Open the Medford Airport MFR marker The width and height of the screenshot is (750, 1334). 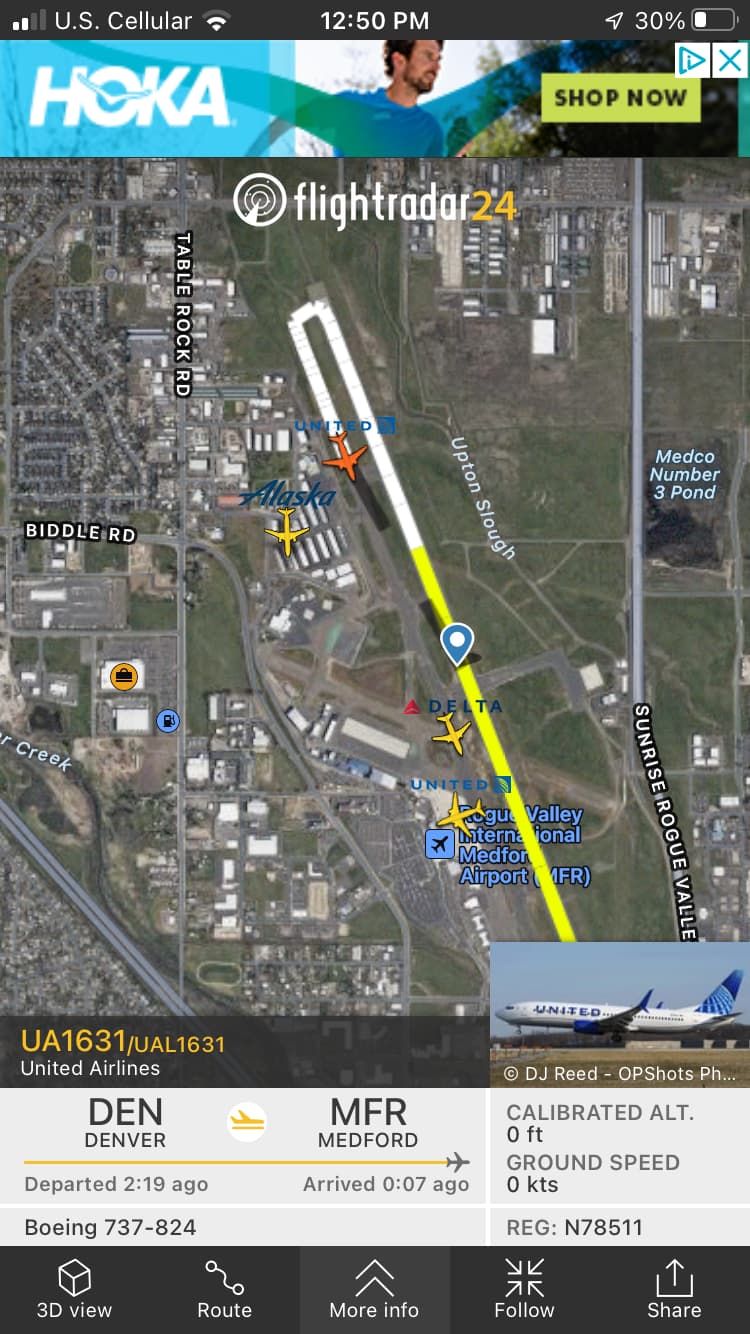[x=440, y=845]
